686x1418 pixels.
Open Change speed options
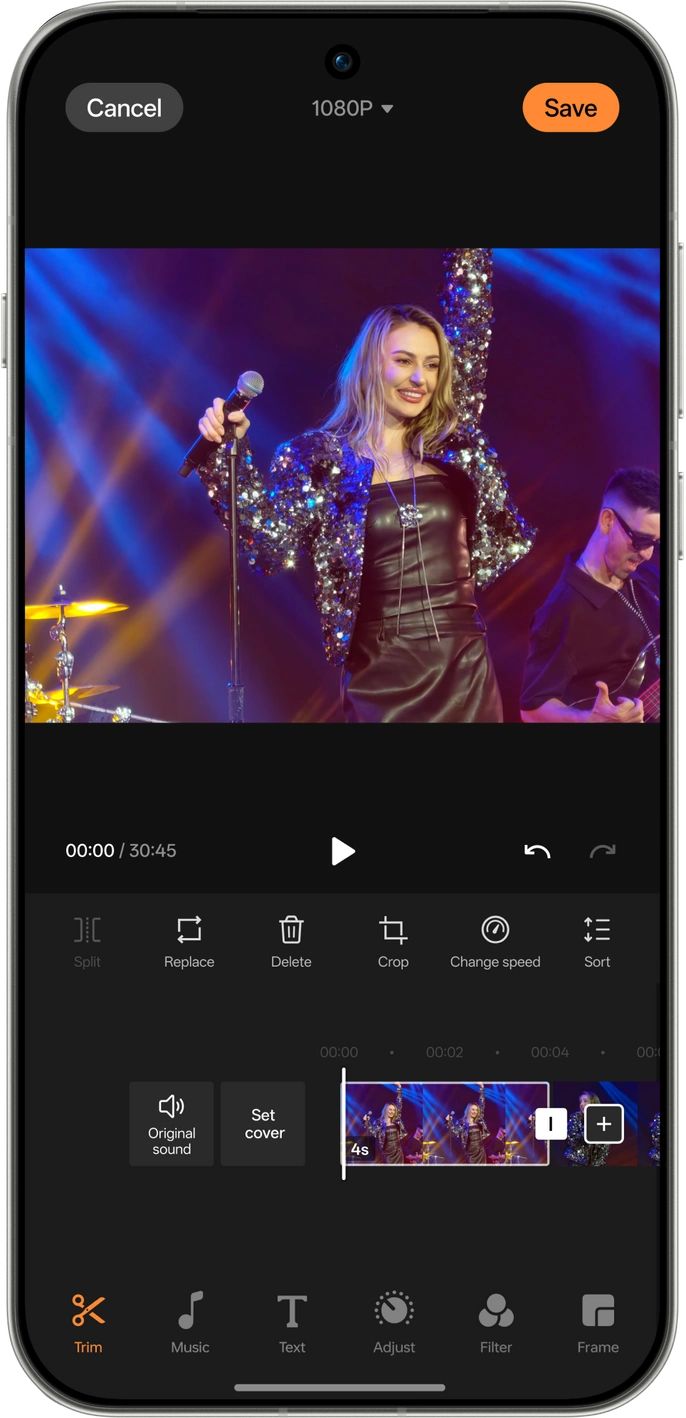(x=495, y=941)
